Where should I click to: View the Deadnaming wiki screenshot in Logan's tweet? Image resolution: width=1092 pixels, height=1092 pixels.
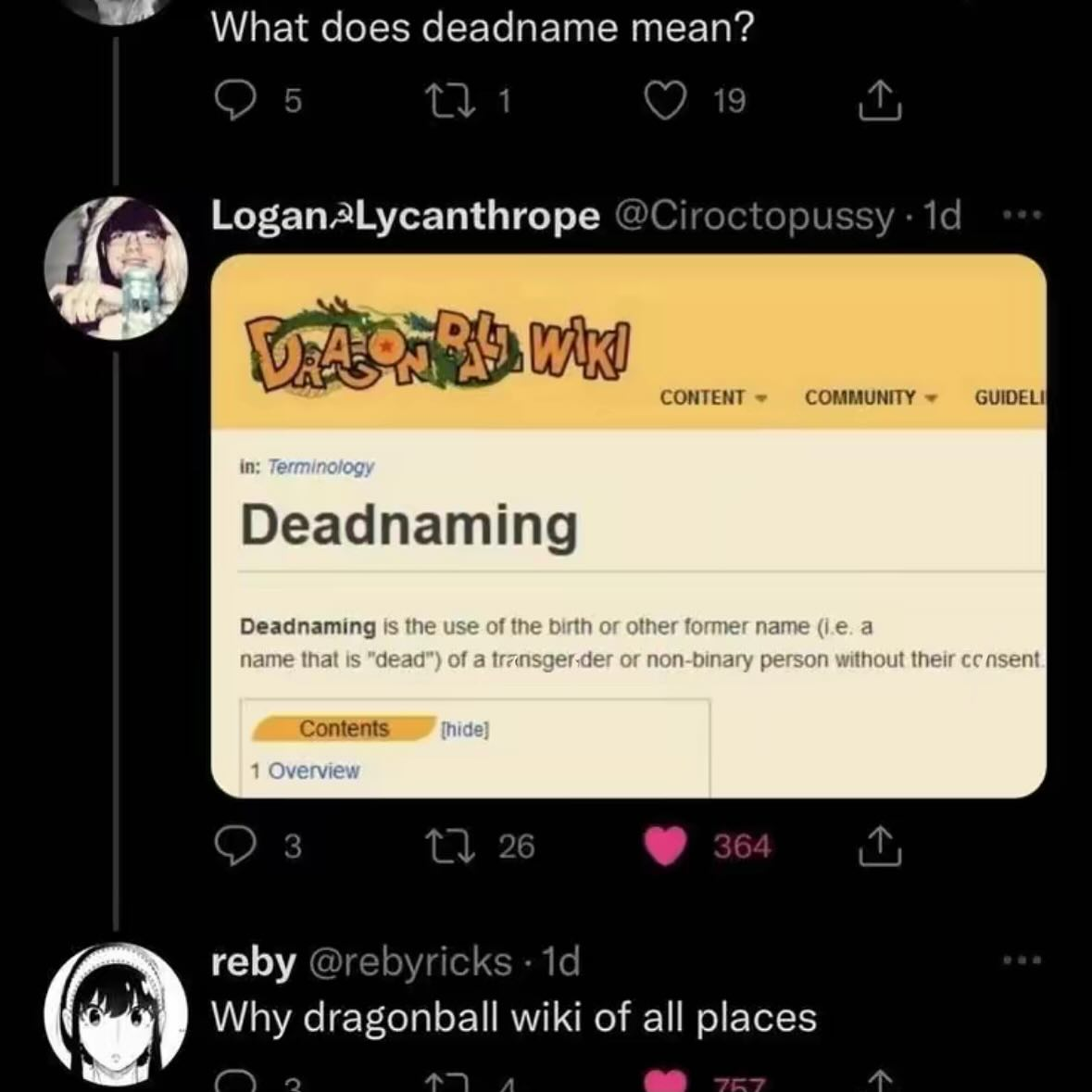(x=628, y=526)
